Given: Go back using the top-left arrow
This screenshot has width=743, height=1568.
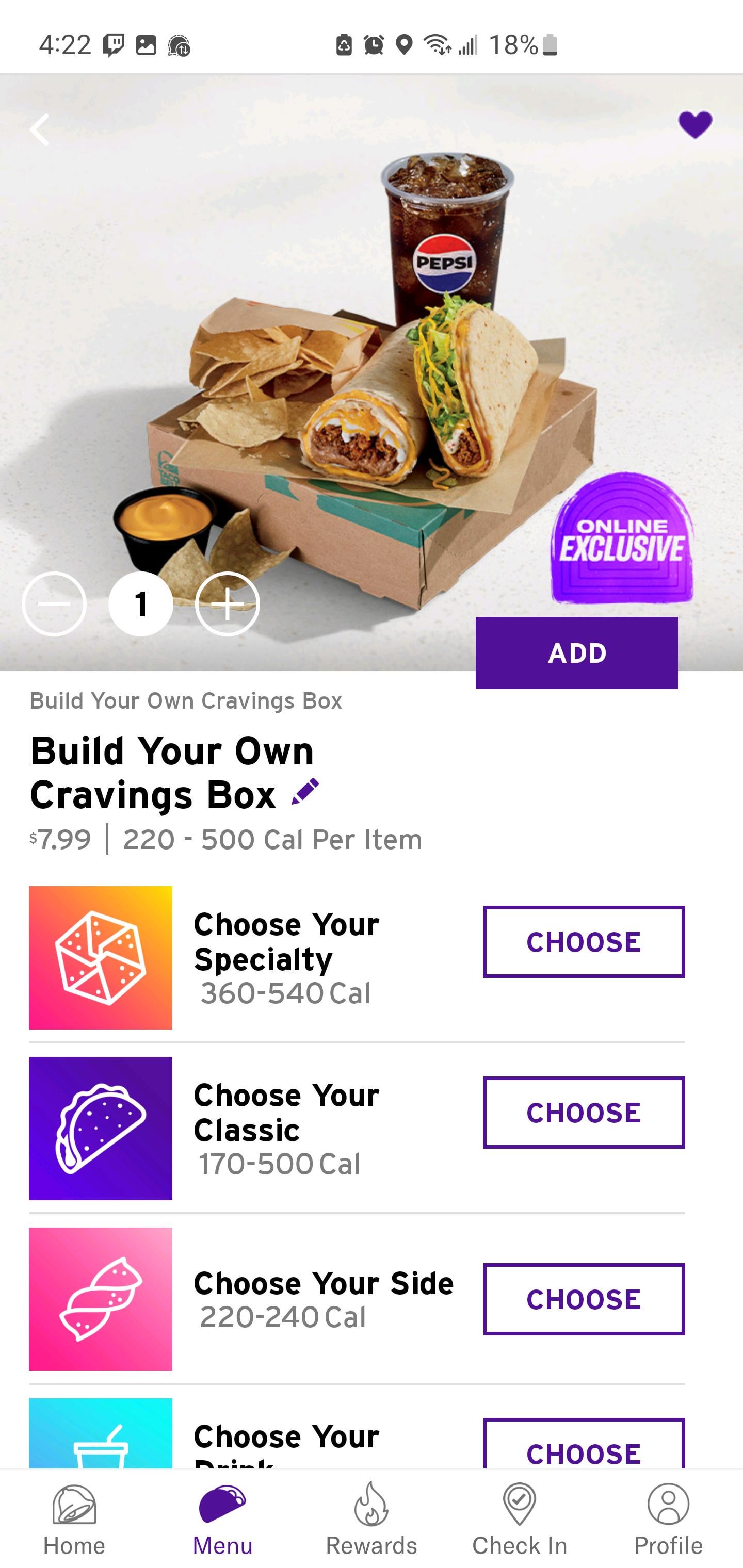Looking at the screenshot, I should click(x=40, y=129).
